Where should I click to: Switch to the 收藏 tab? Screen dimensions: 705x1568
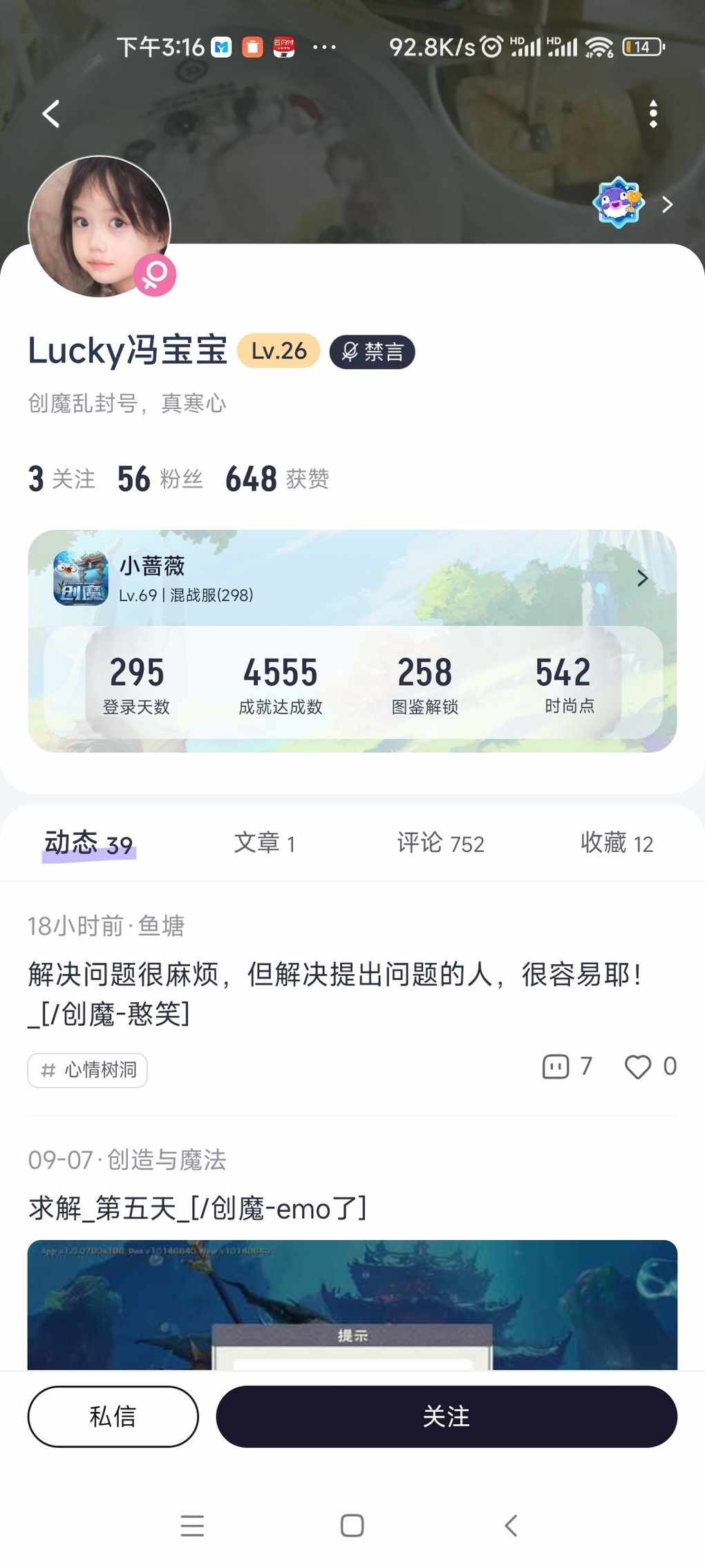pos(617,843)
